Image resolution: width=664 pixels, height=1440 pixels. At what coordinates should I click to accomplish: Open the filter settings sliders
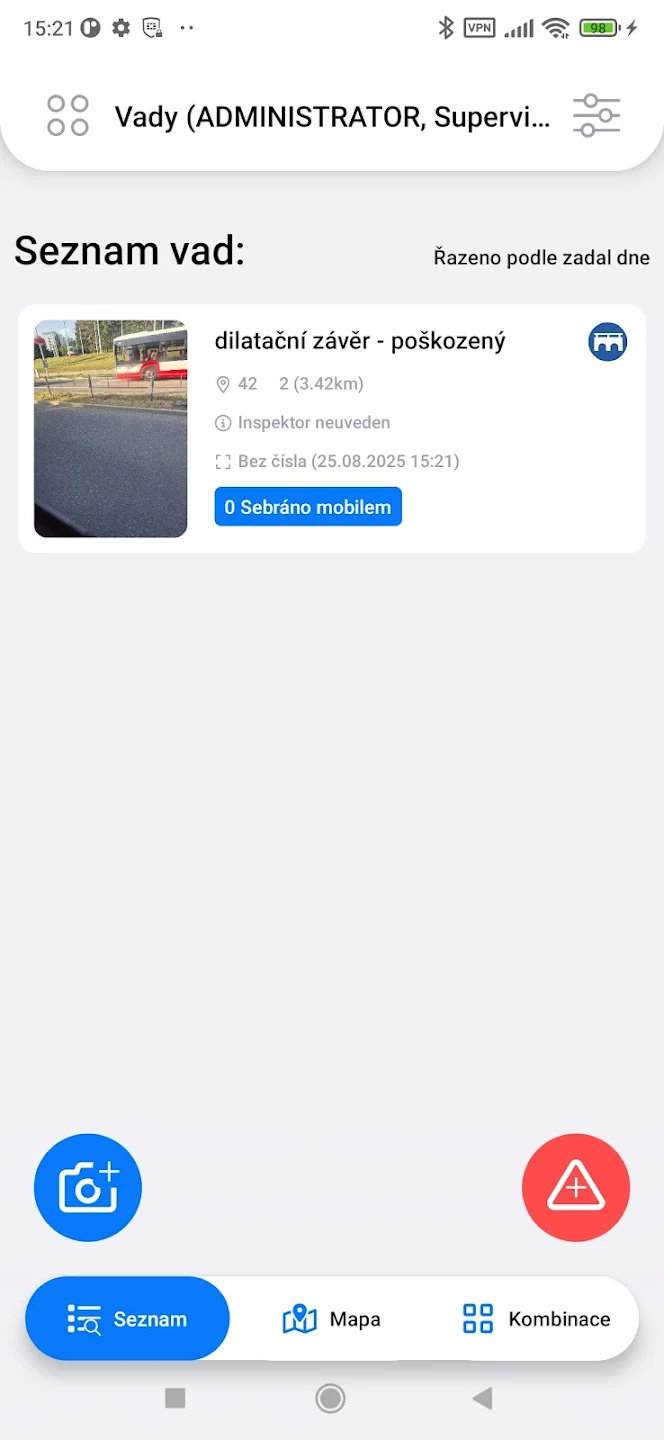[596, 116]
